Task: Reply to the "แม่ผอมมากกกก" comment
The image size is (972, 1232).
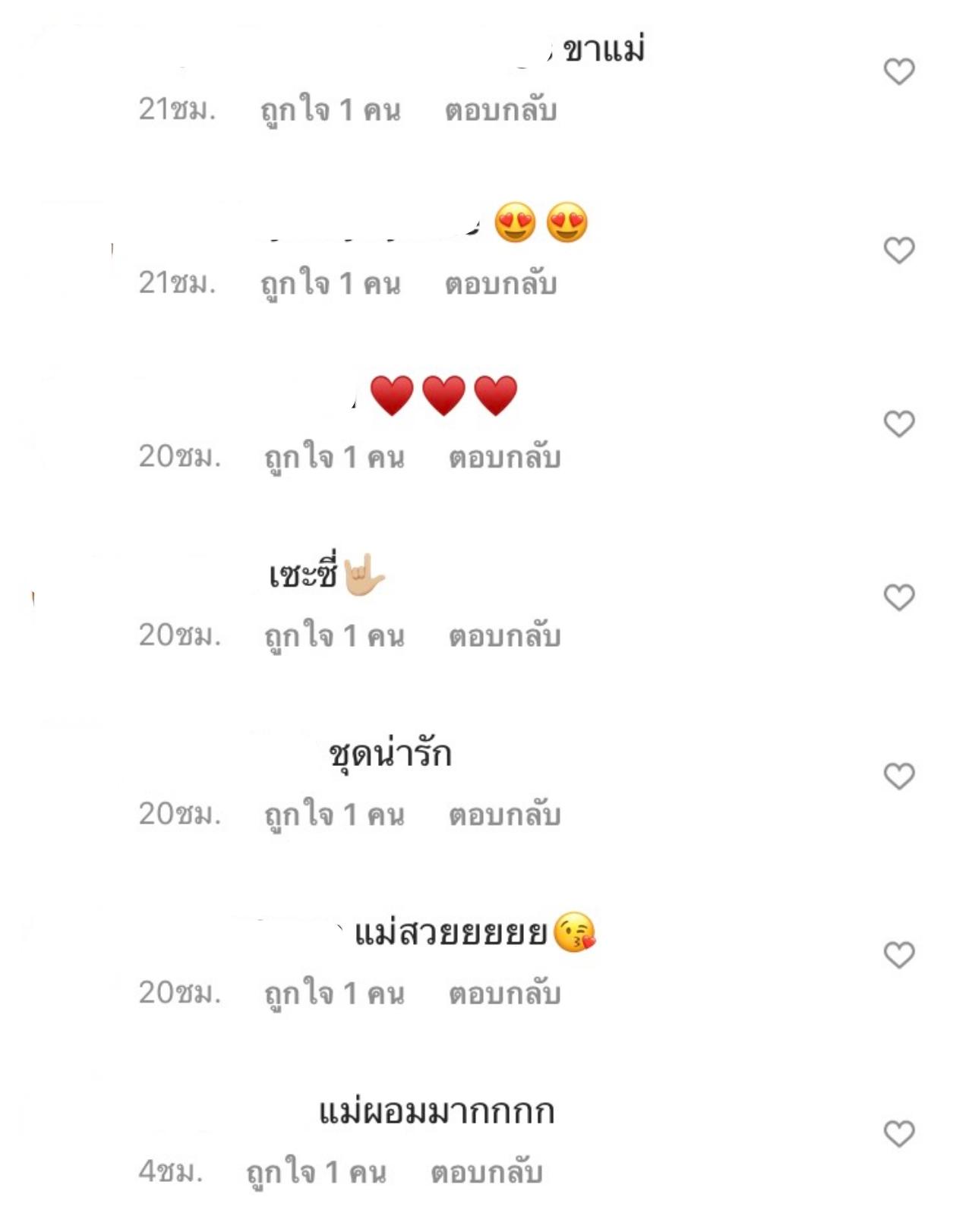Action: coord(486,1173)
